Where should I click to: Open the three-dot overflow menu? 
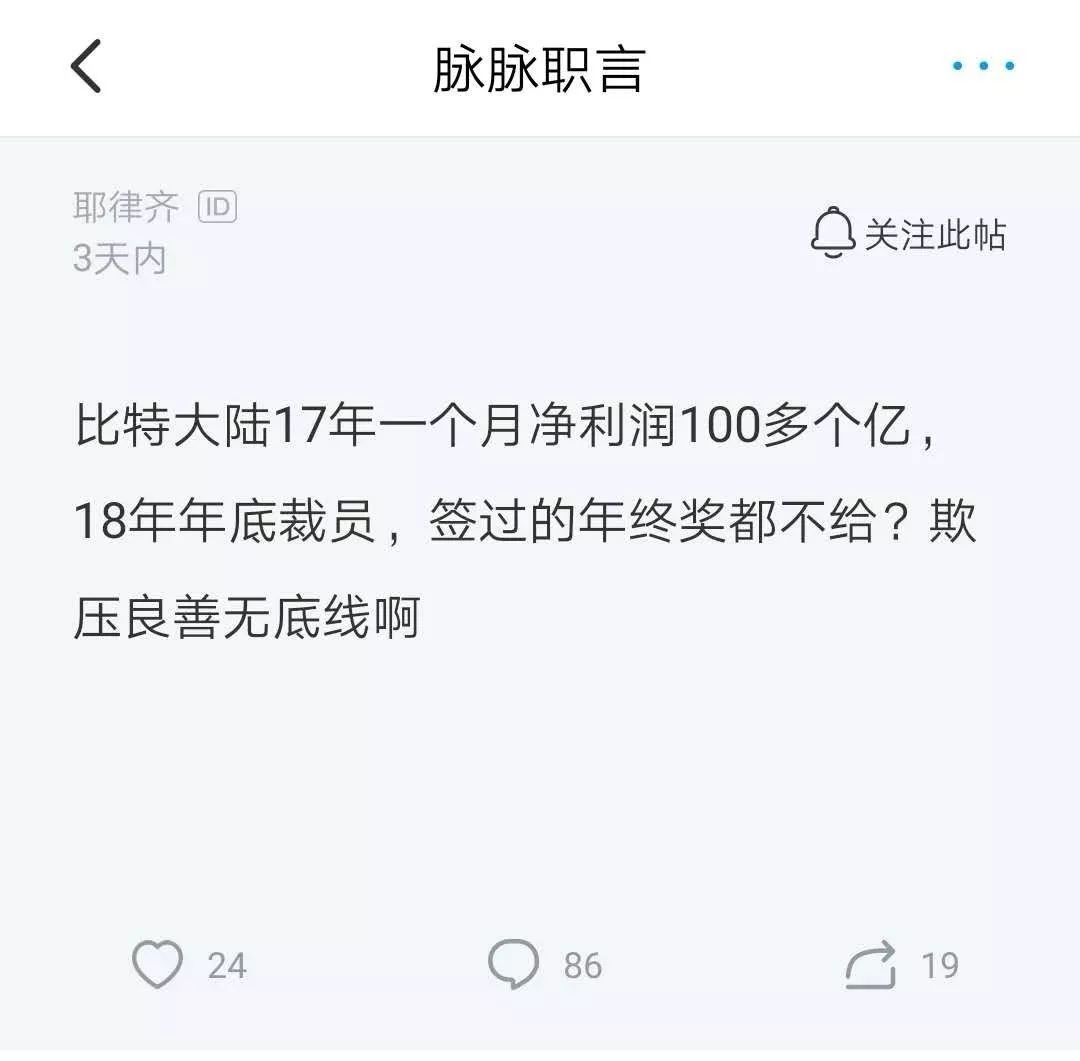point(983,67)
